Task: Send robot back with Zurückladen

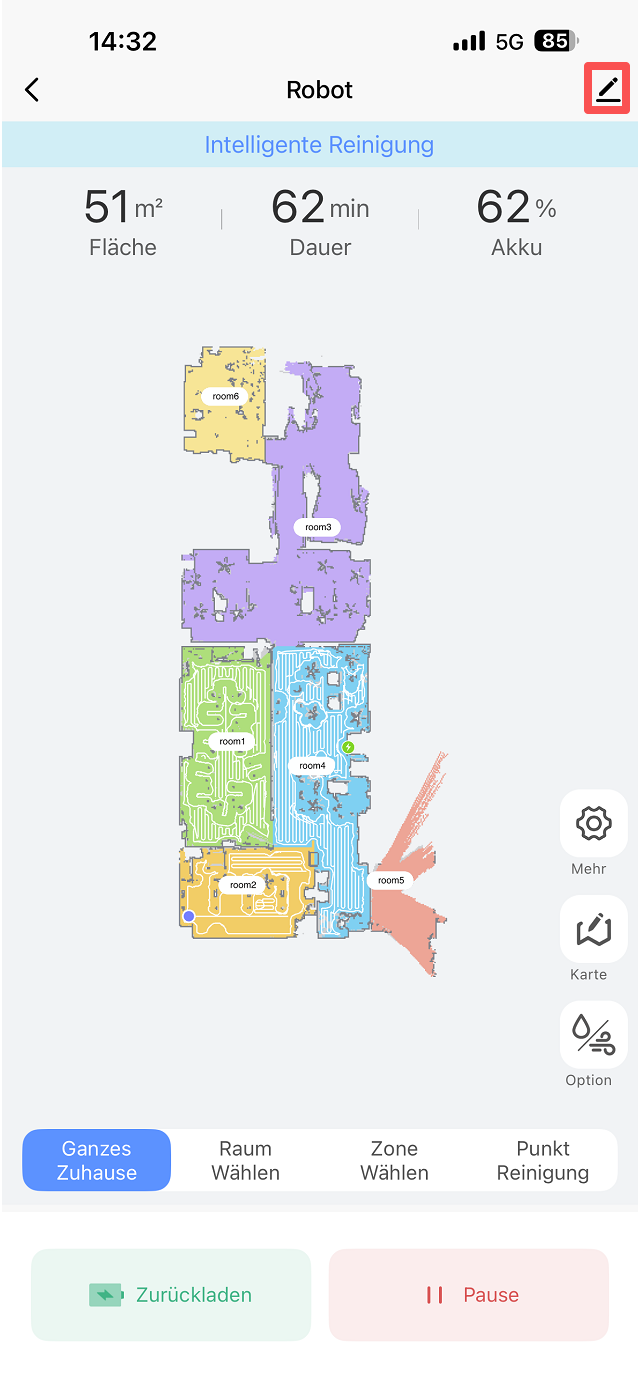Action: coord(171,1295)
